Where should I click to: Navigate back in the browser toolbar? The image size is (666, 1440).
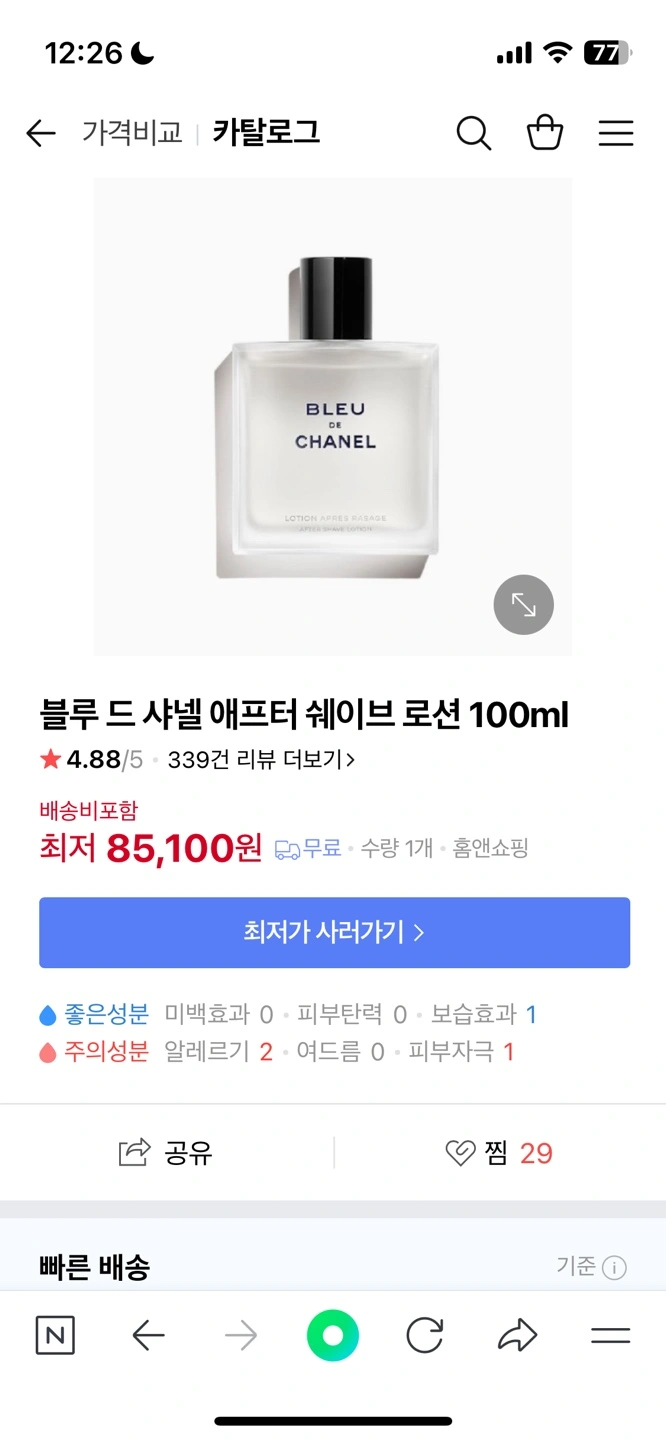click(148, 1335)
